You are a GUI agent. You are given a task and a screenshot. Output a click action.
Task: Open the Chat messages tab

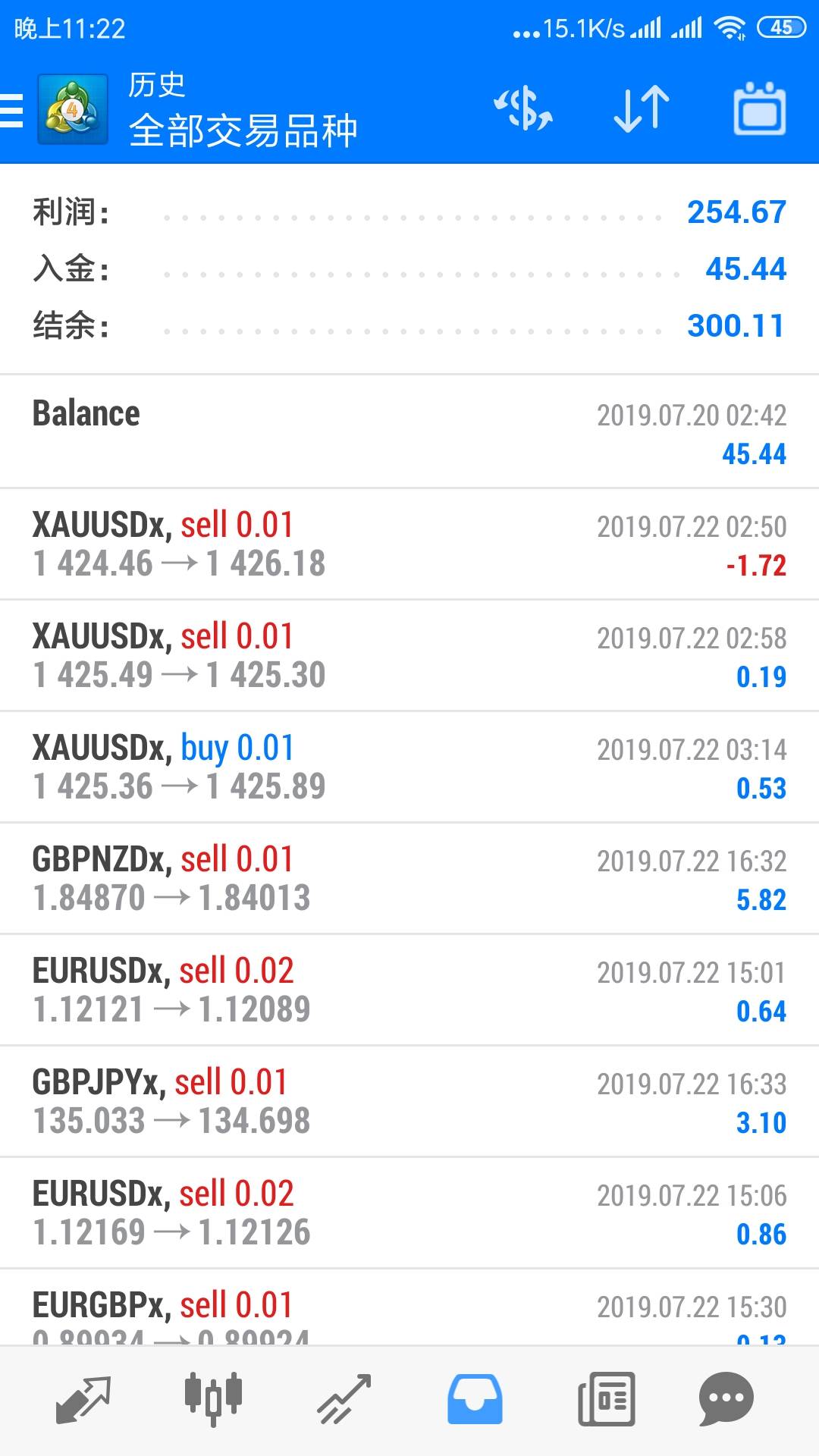[x=726, y=1399]
